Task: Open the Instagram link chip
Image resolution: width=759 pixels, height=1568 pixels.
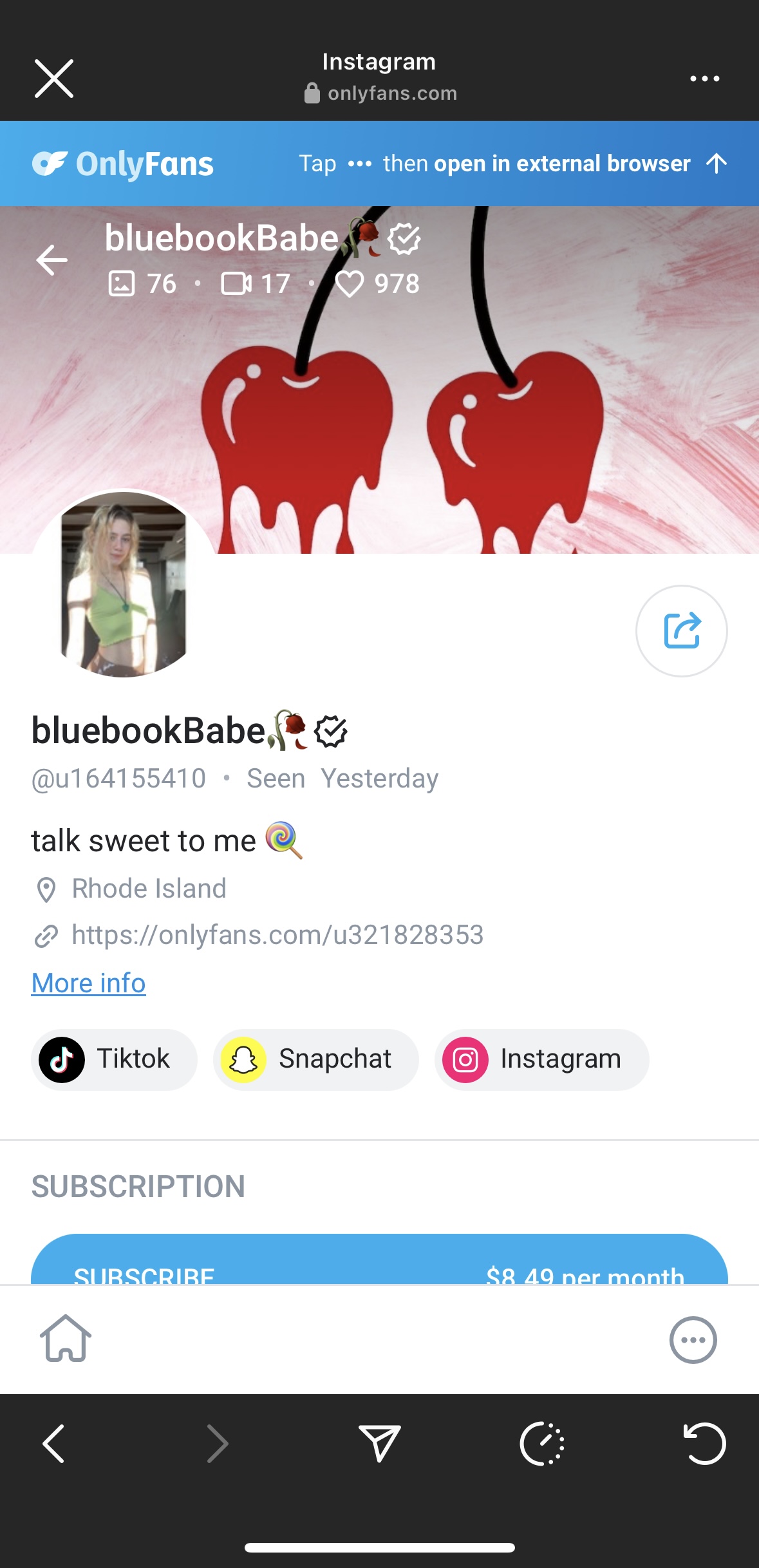Action: (541, 1059)
